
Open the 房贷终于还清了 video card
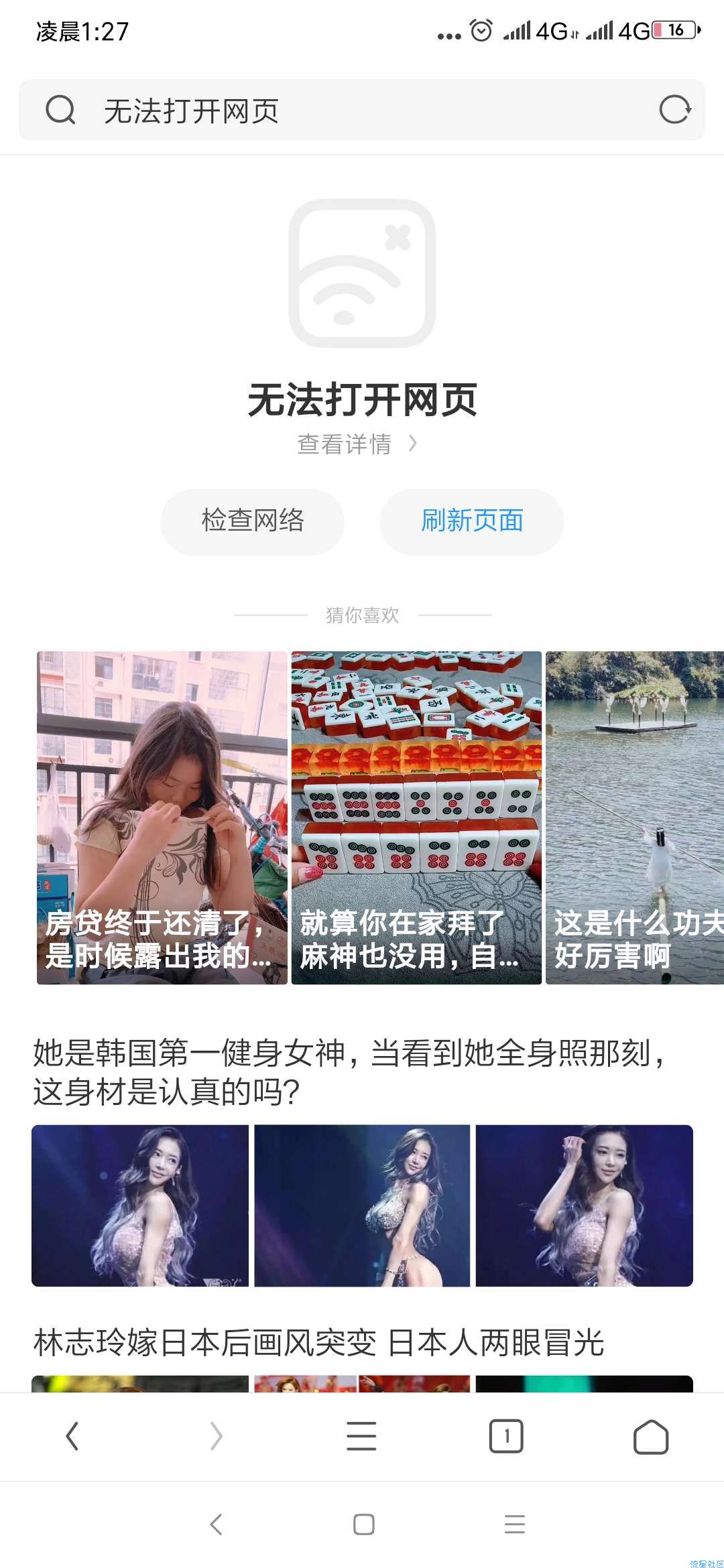pos(162,818)
